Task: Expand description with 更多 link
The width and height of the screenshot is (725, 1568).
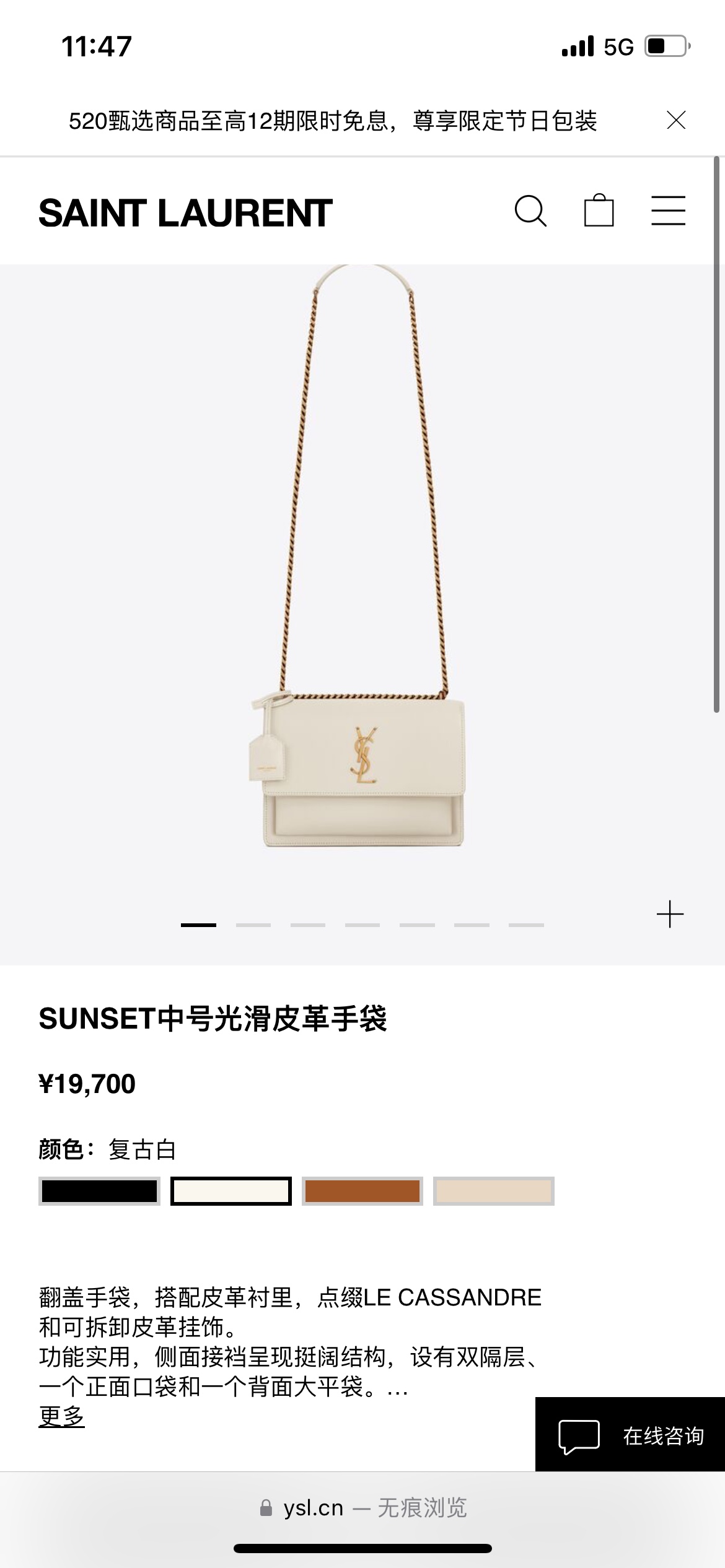Action: point(61,1416)
